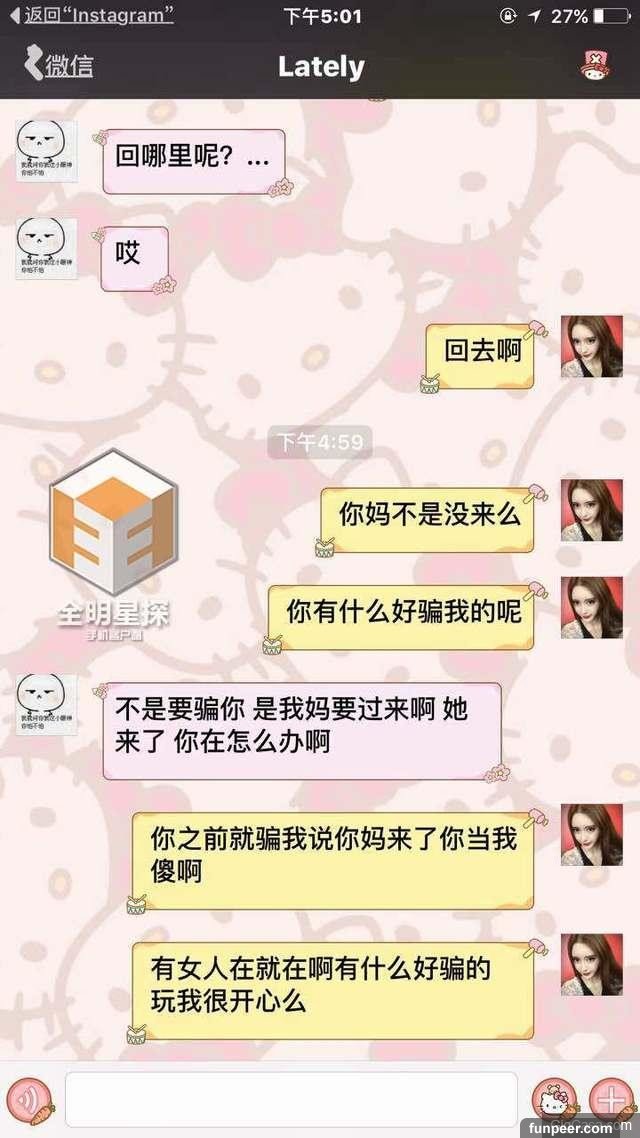Viewport: 640px width, 1138px height.
Task: Focus the message text field
Action: coord(291,1098)
